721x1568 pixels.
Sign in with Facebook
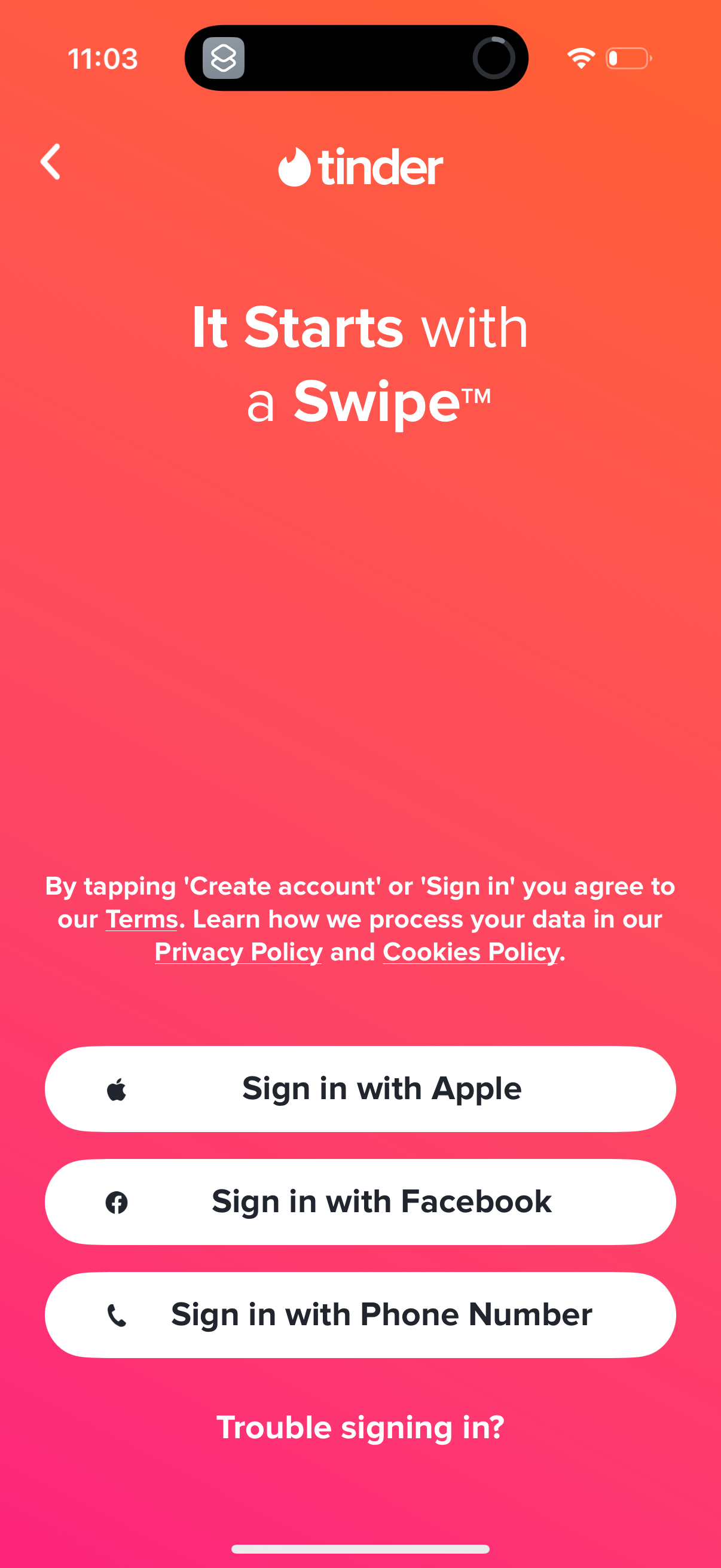pyautogui.click(x=360, y=1202)
